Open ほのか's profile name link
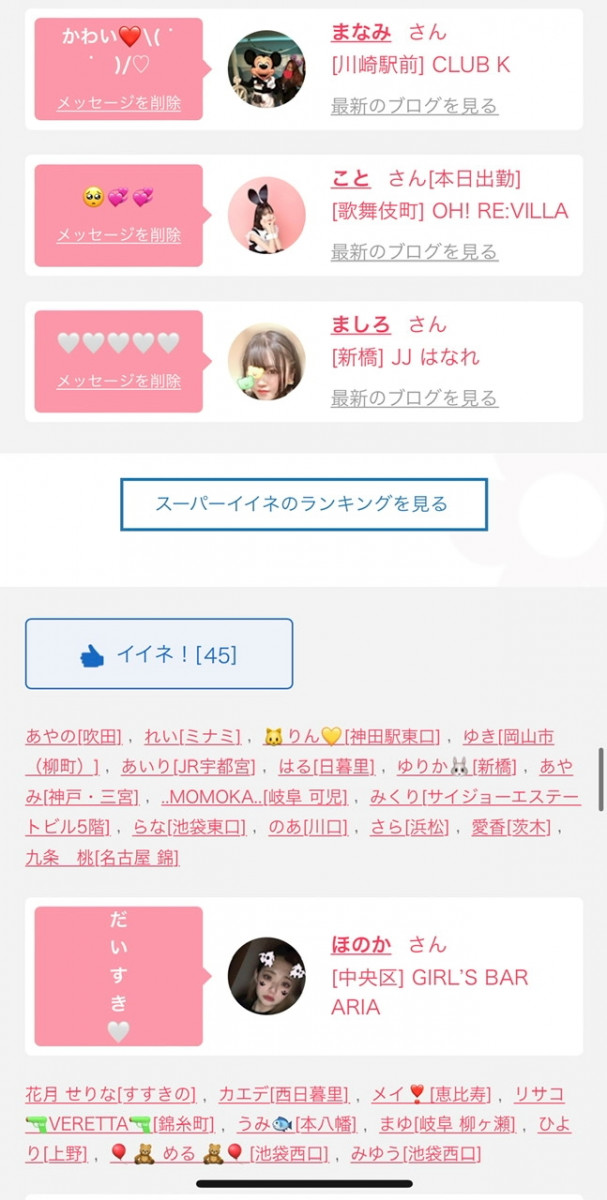Screen dimensions: 607x1200 (361, 945)
